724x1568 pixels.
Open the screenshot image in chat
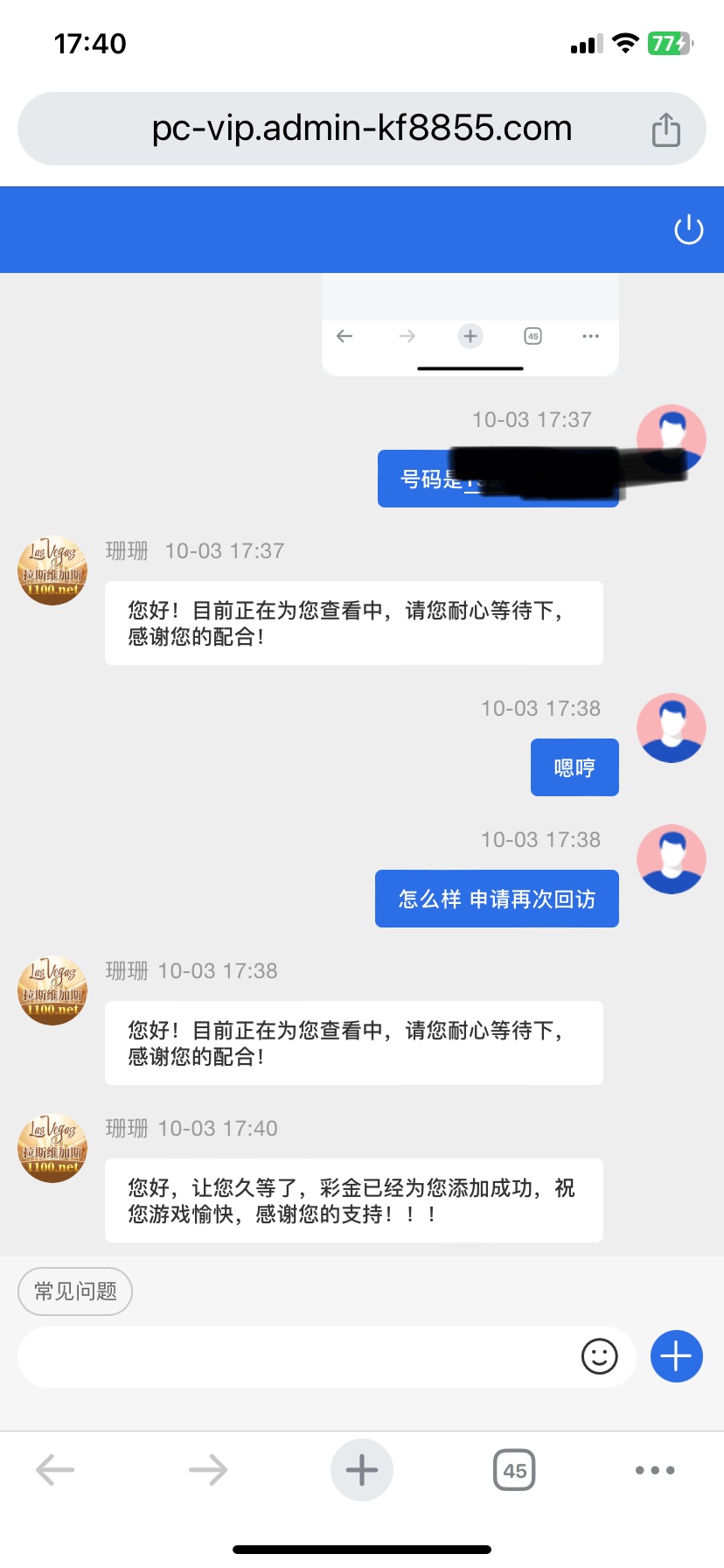(x=470, y=324)
